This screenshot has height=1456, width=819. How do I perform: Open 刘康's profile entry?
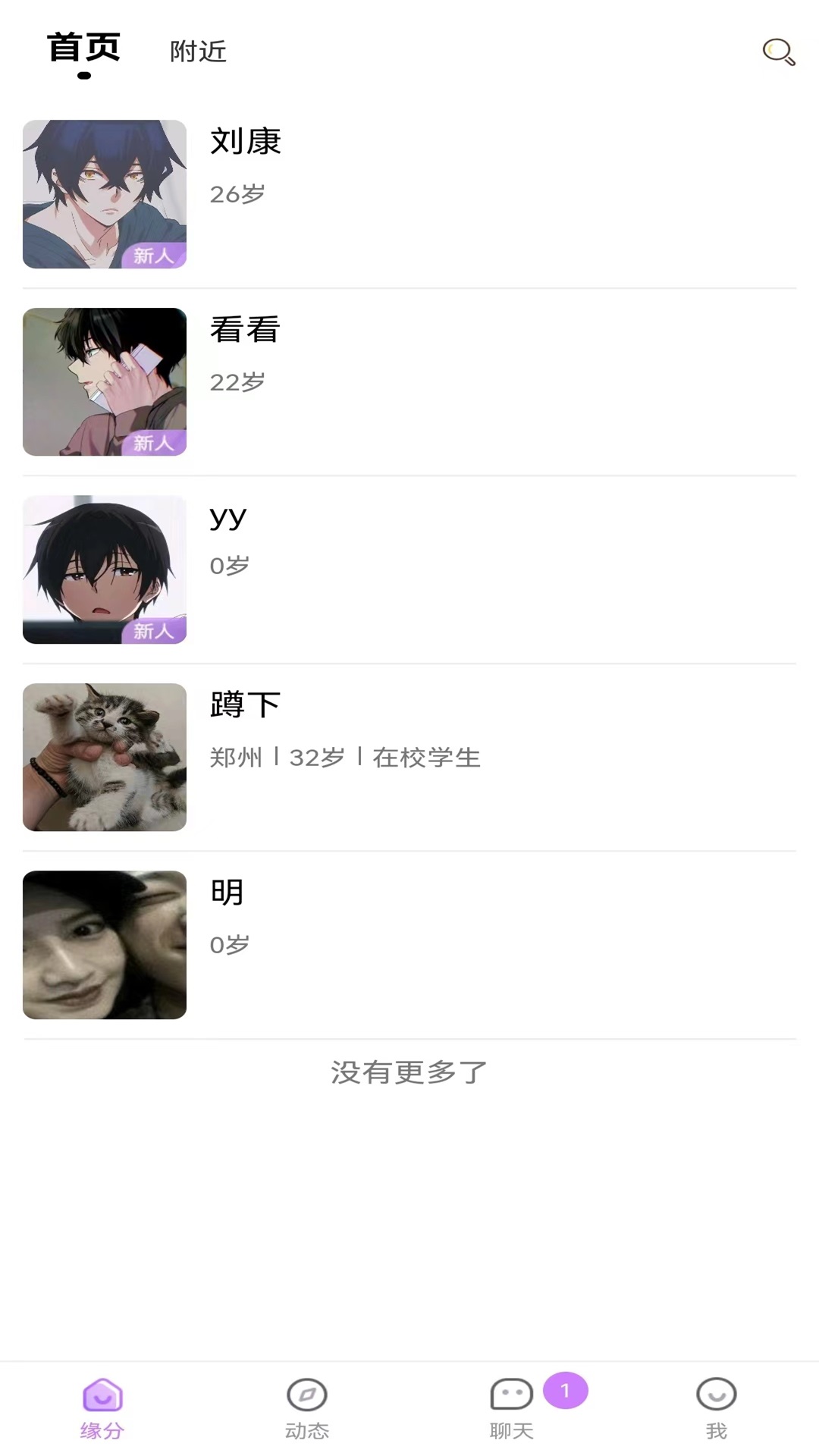(409, 193)
